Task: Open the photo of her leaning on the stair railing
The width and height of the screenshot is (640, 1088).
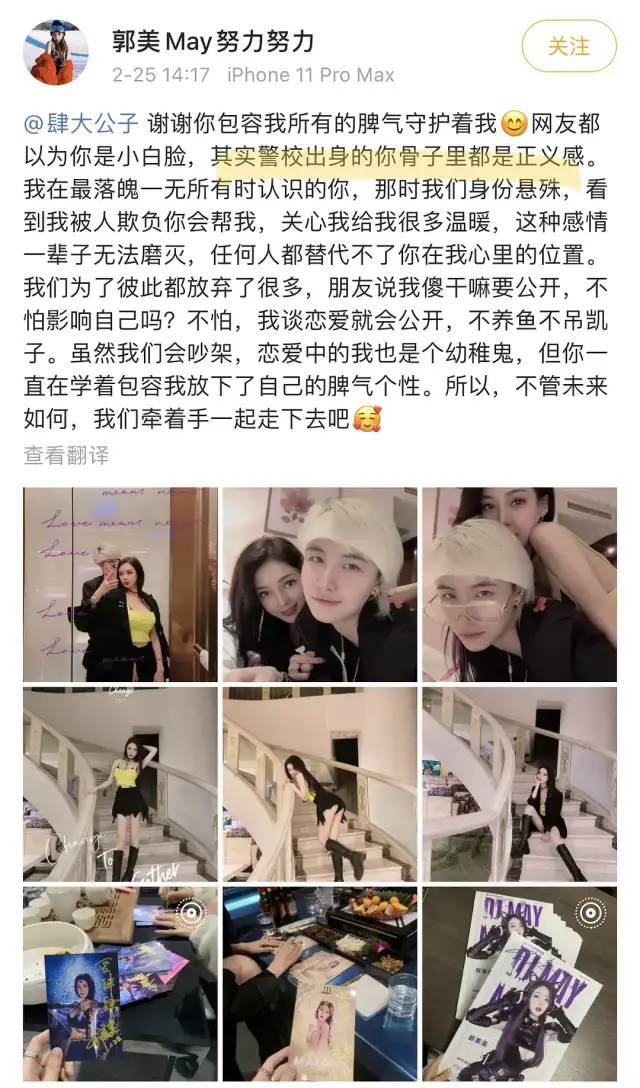Action: pos(319,784)
